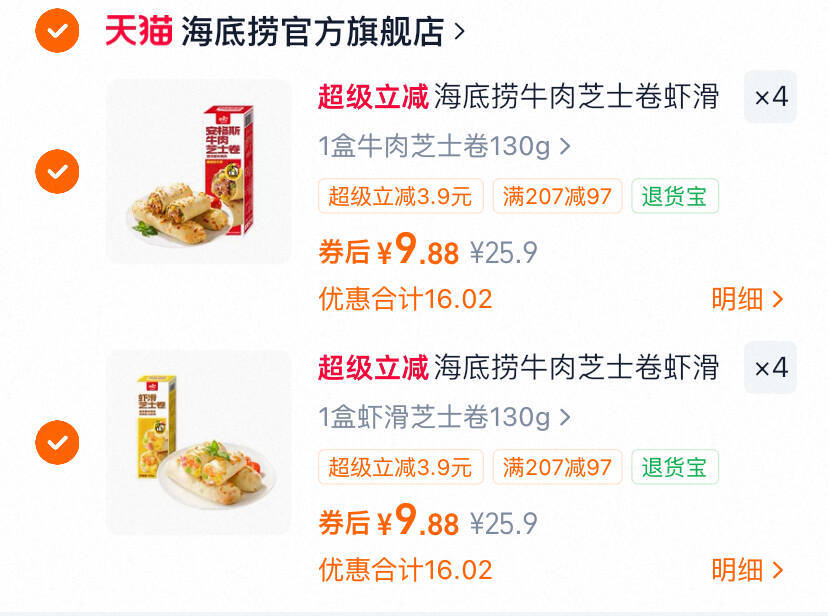Adjust ×4 quantity for 虾滑芝士卷
The image size is (828, 616).
point(770,367)
